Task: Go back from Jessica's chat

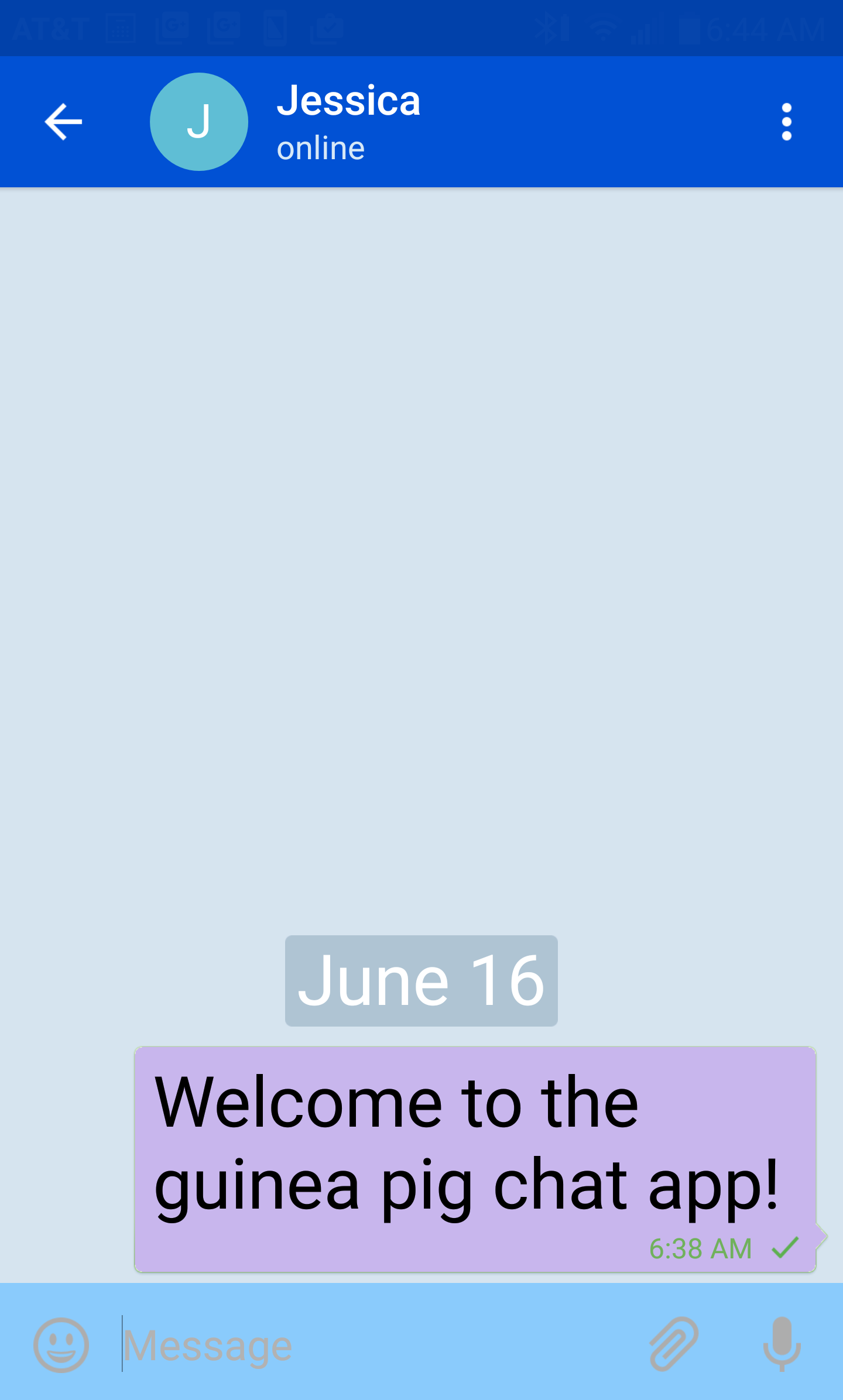Action: click(63, 122)
